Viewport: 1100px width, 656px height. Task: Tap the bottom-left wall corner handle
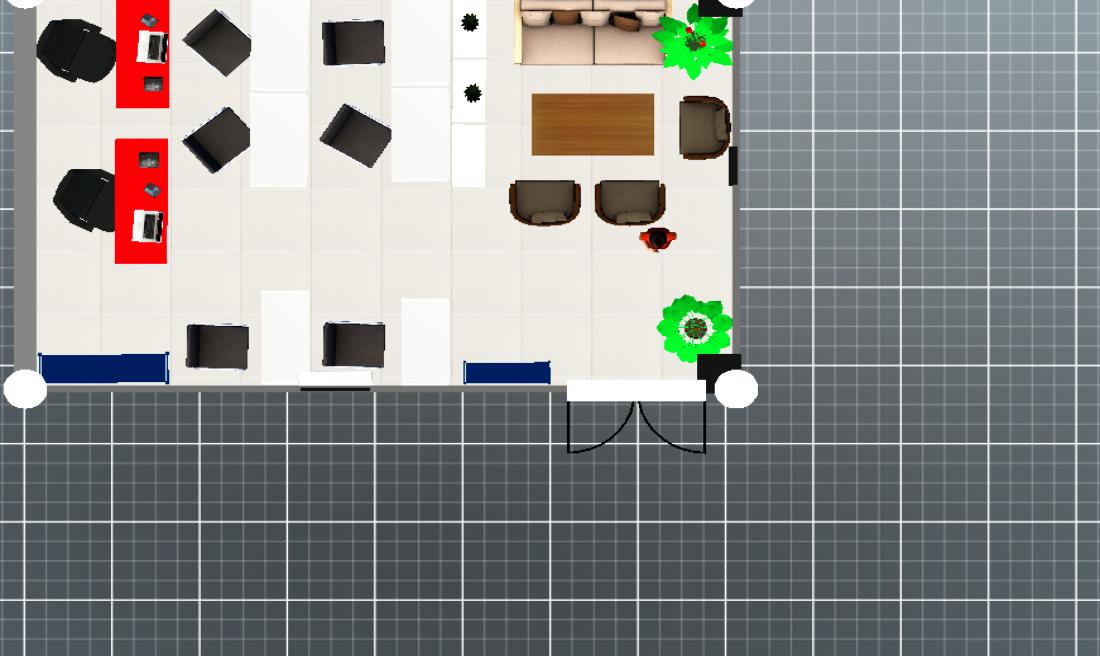(25, 389)
